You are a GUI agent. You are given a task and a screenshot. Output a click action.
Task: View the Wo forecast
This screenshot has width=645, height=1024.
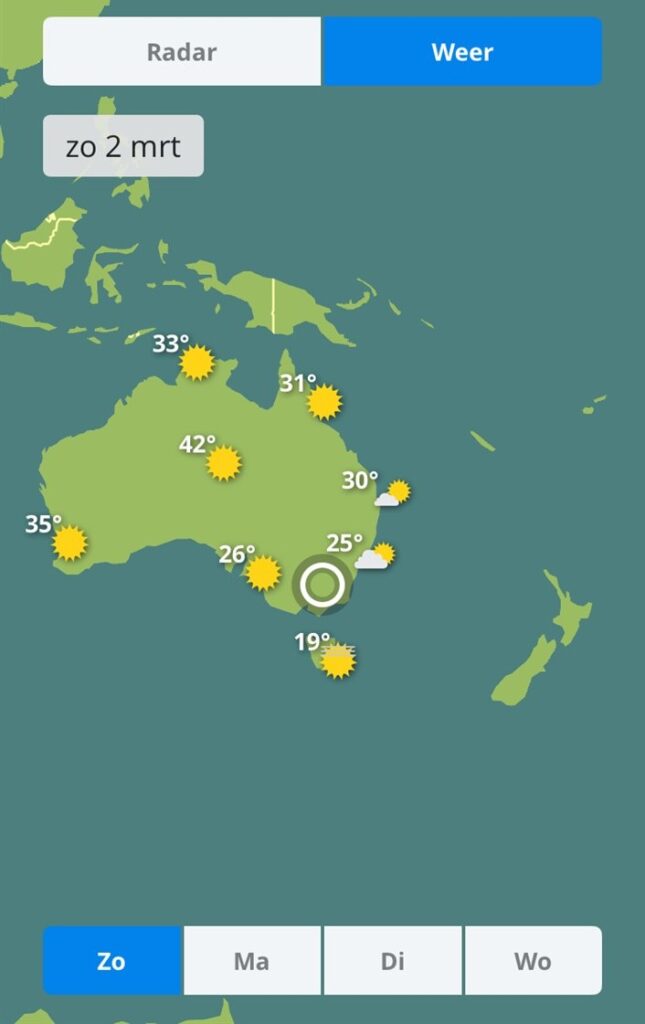[x=533, y=961]
